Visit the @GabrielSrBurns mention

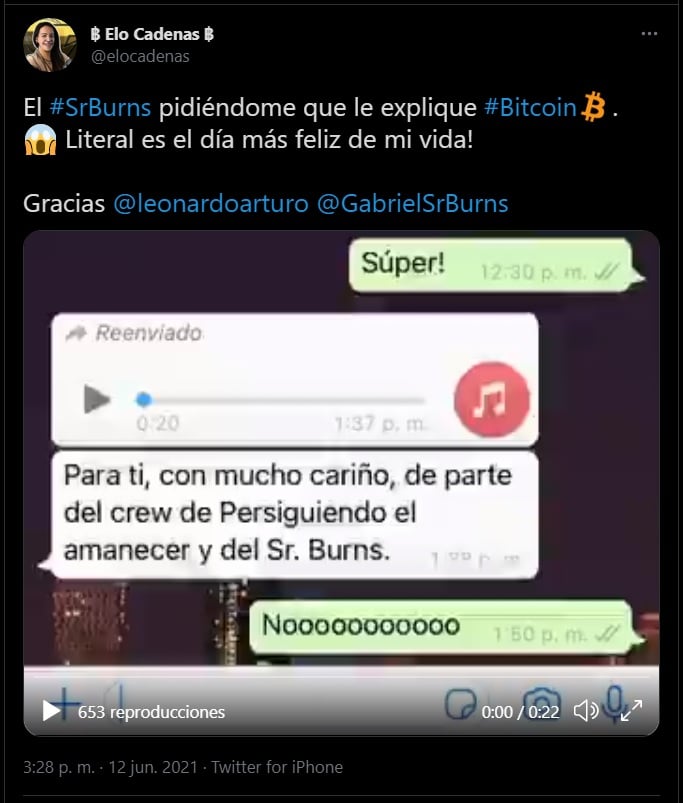tap(412, 204)
